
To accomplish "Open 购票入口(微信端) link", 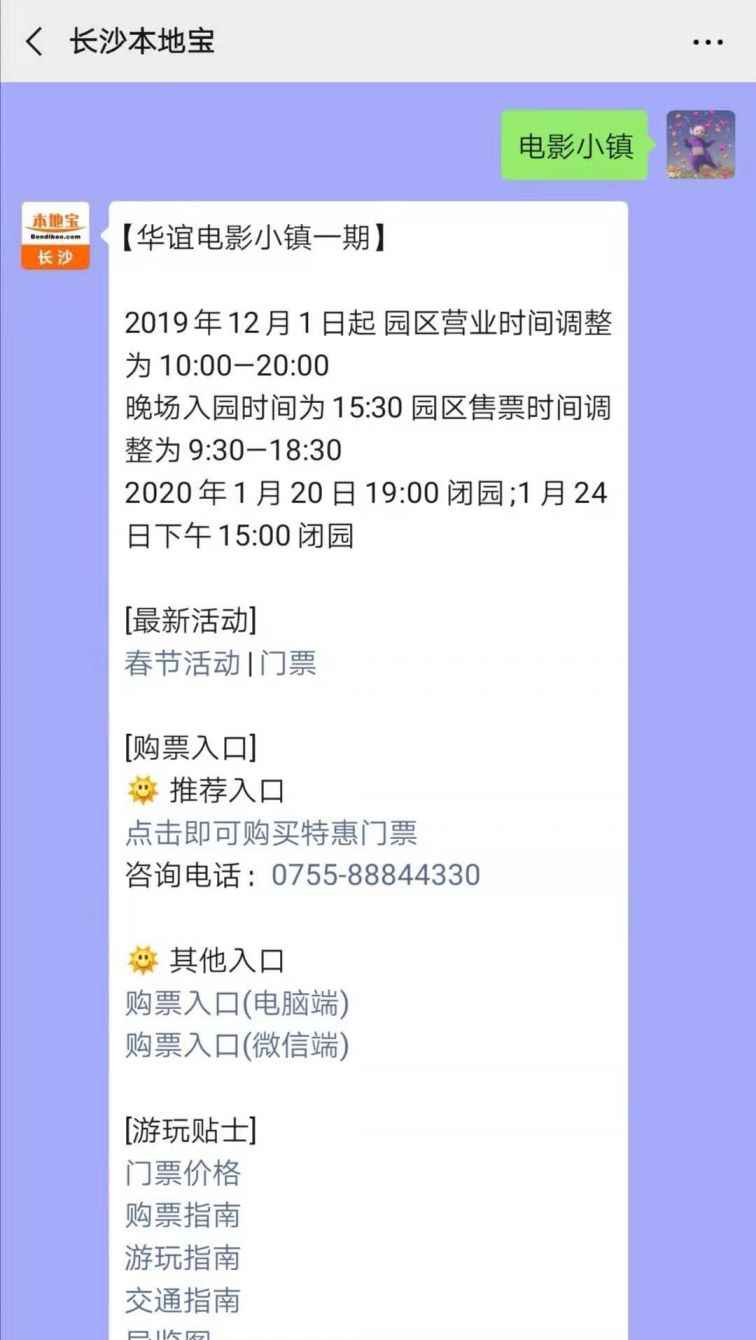I will [x=237, y=1046].
